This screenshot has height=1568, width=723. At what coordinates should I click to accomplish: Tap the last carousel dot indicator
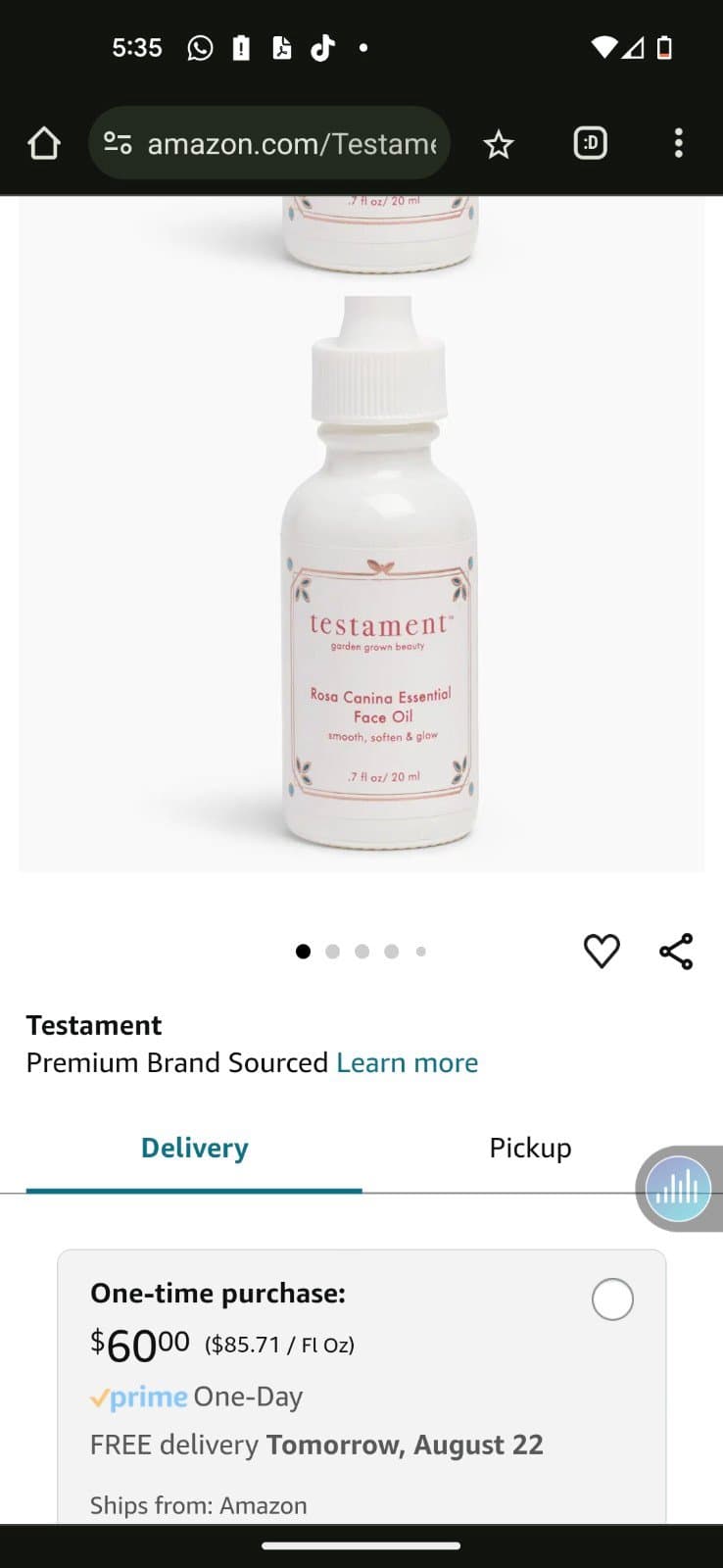click(420, 951)
